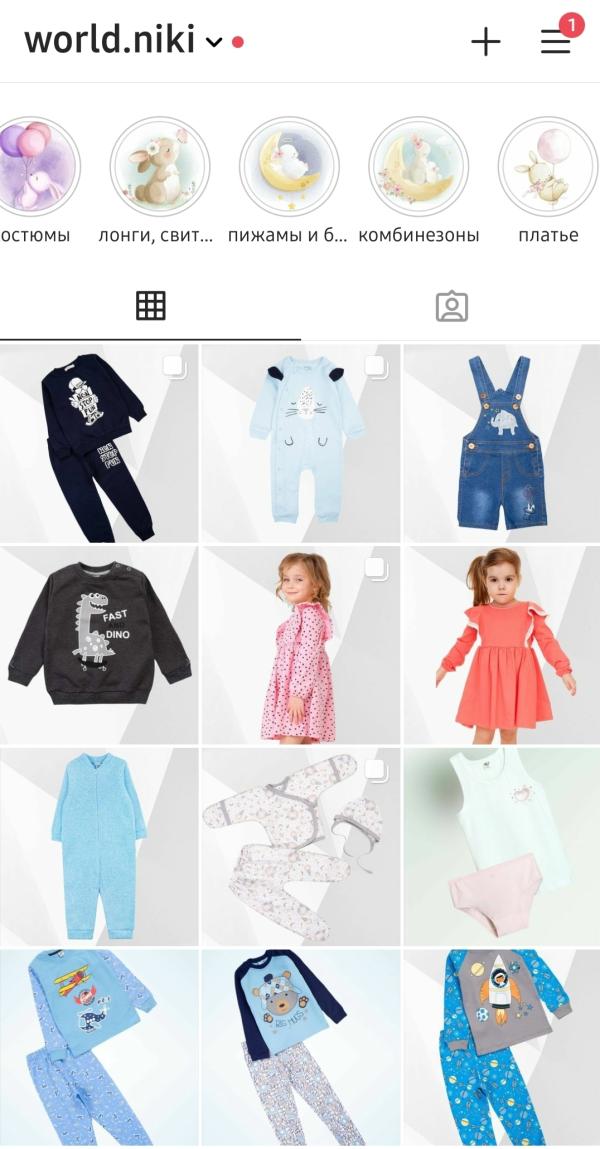Open the rocket print pajamas post
The height and width of the screenshot is (1149, 600).
tap(501, 1046)
